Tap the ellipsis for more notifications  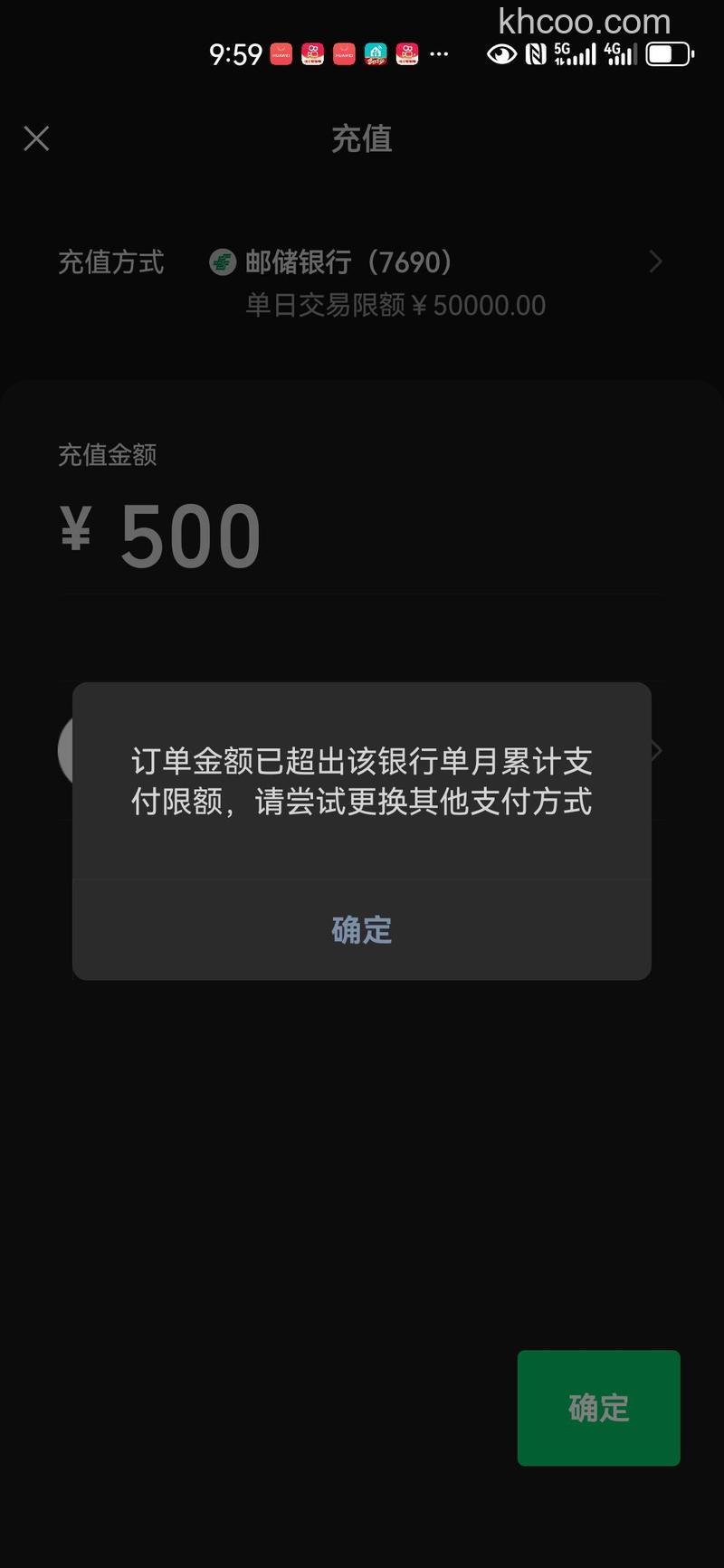[x=439, y=56]
